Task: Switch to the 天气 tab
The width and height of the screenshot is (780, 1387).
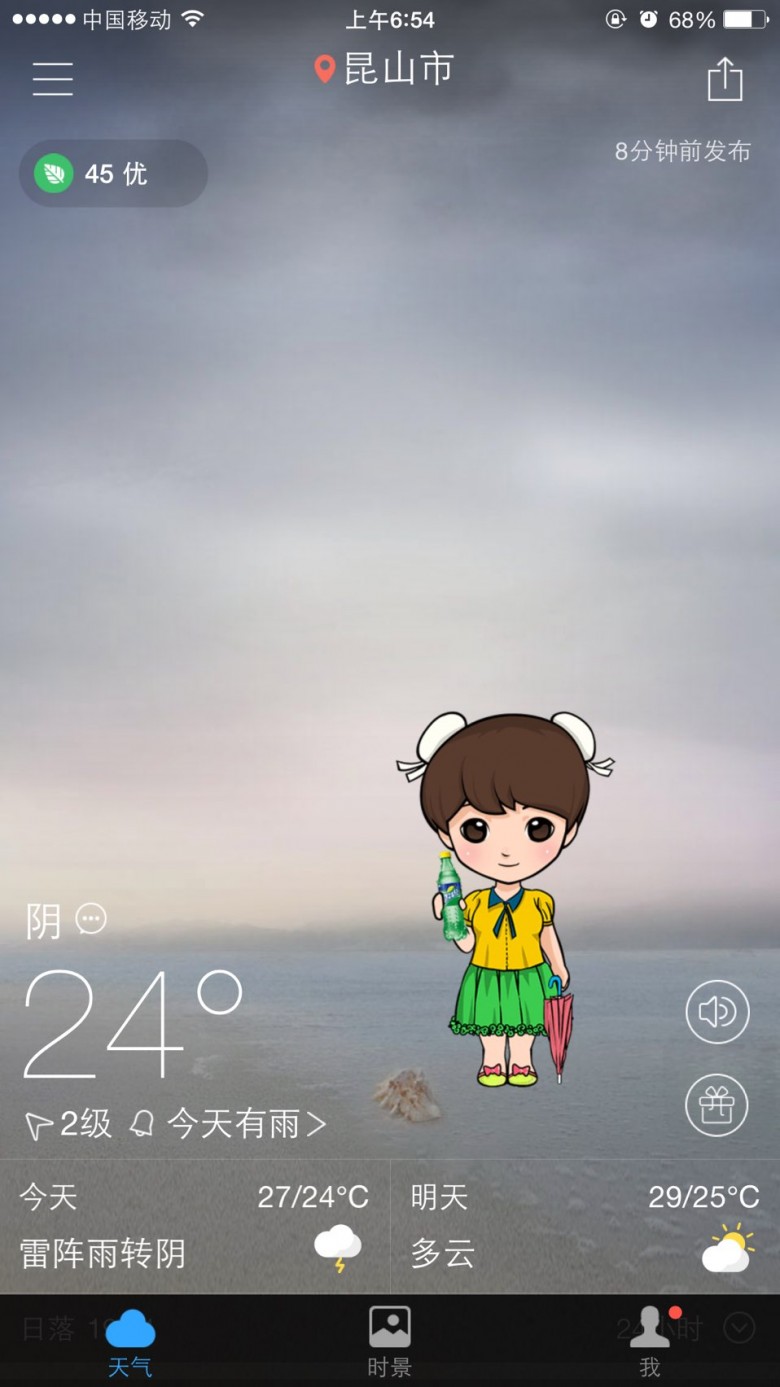Action: point(130,1342)
